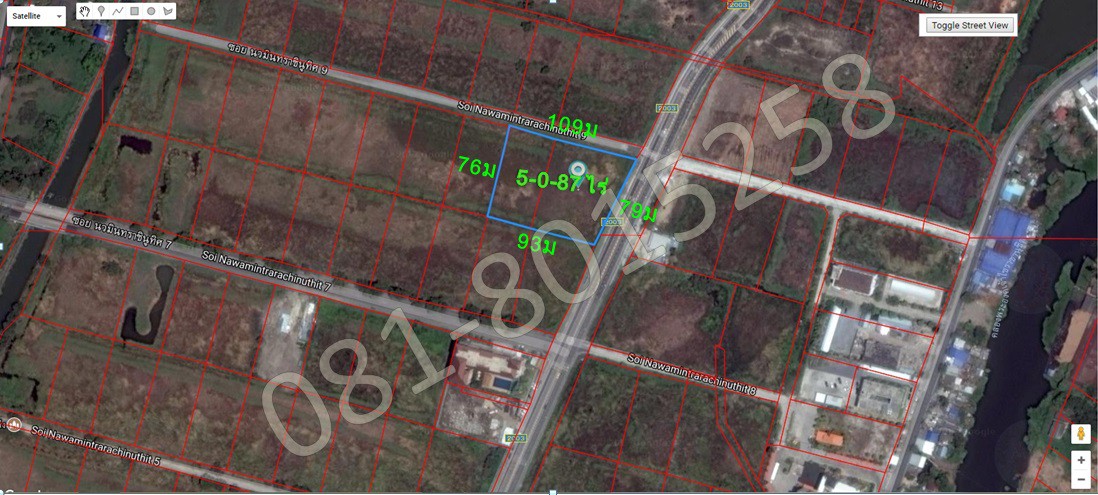This screenshot has width=1098, height=495.
Task: Select the hand pan tool
Action: pos(85,11)
